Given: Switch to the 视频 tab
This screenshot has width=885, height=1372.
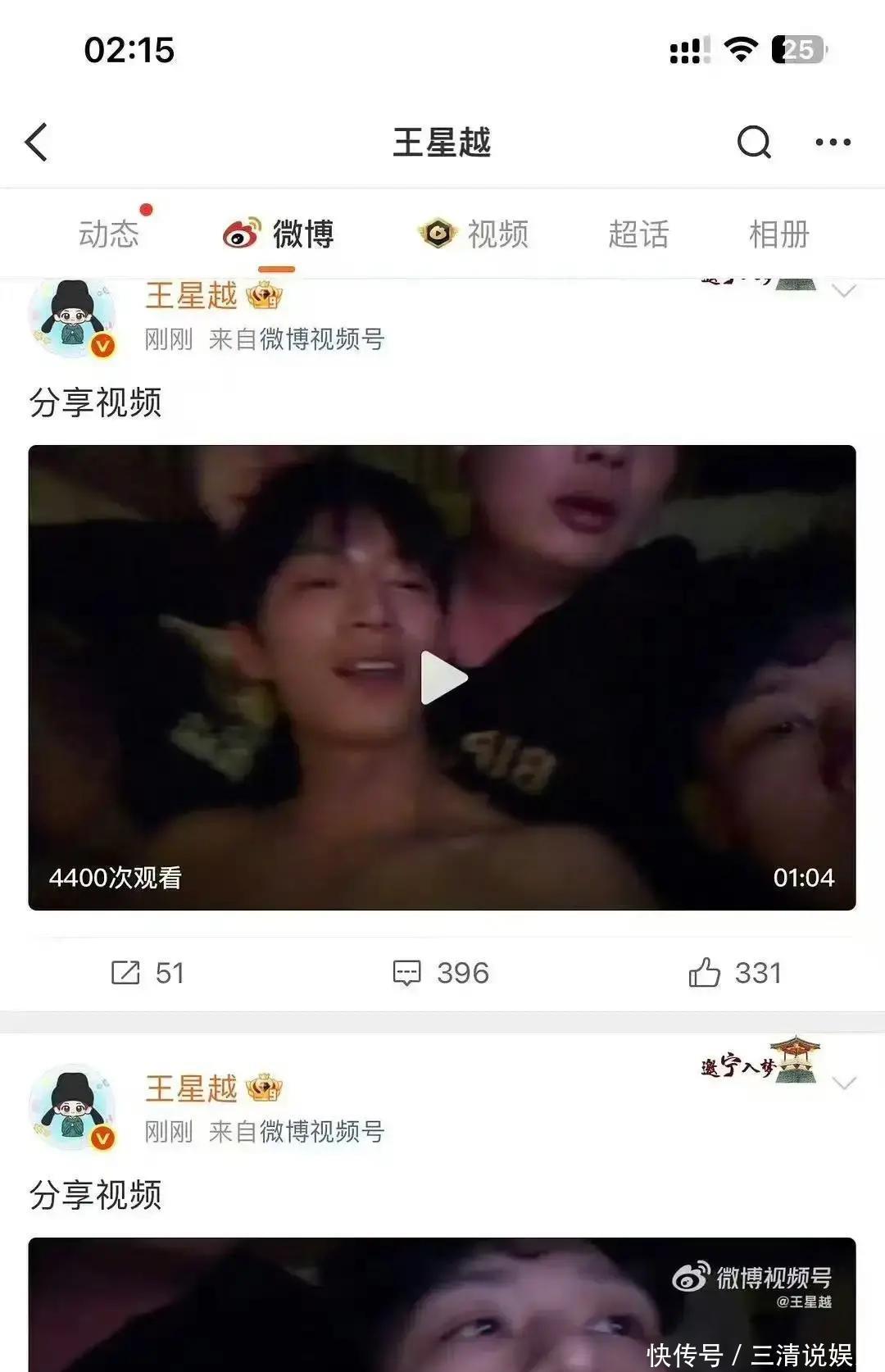Looking at the screenshot, I should tap(474, 234).
